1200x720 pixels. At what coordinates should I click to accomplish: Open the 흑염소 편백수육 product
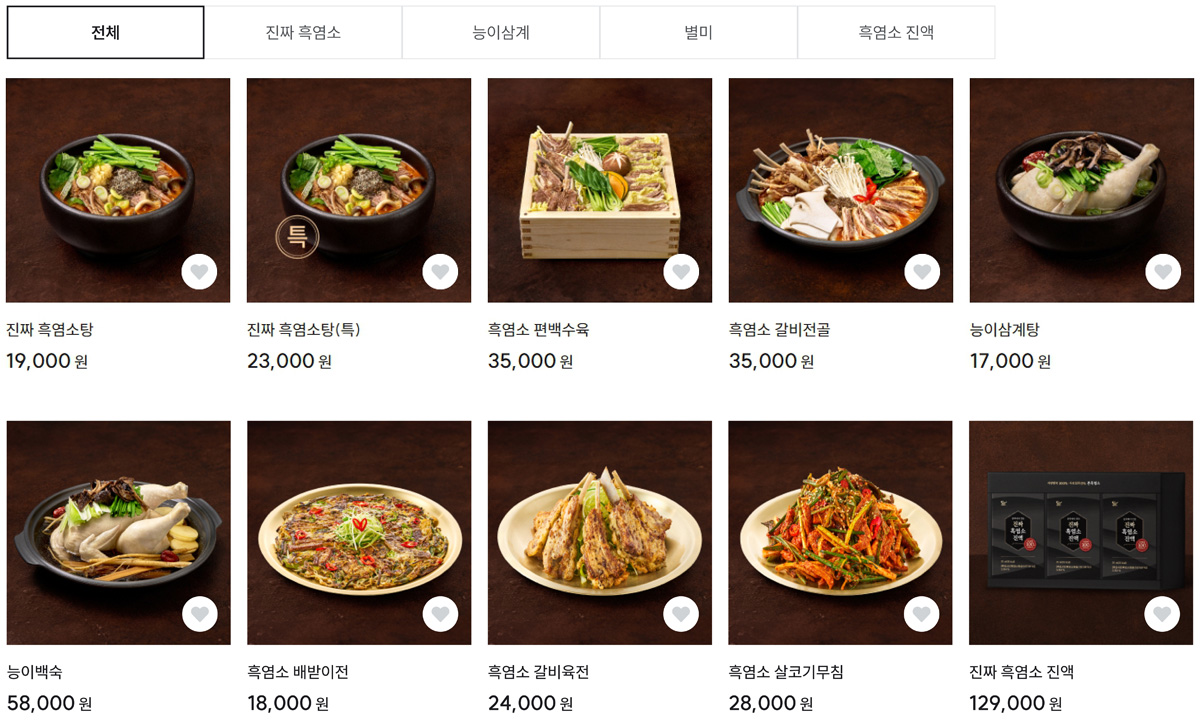click(600, 190)
